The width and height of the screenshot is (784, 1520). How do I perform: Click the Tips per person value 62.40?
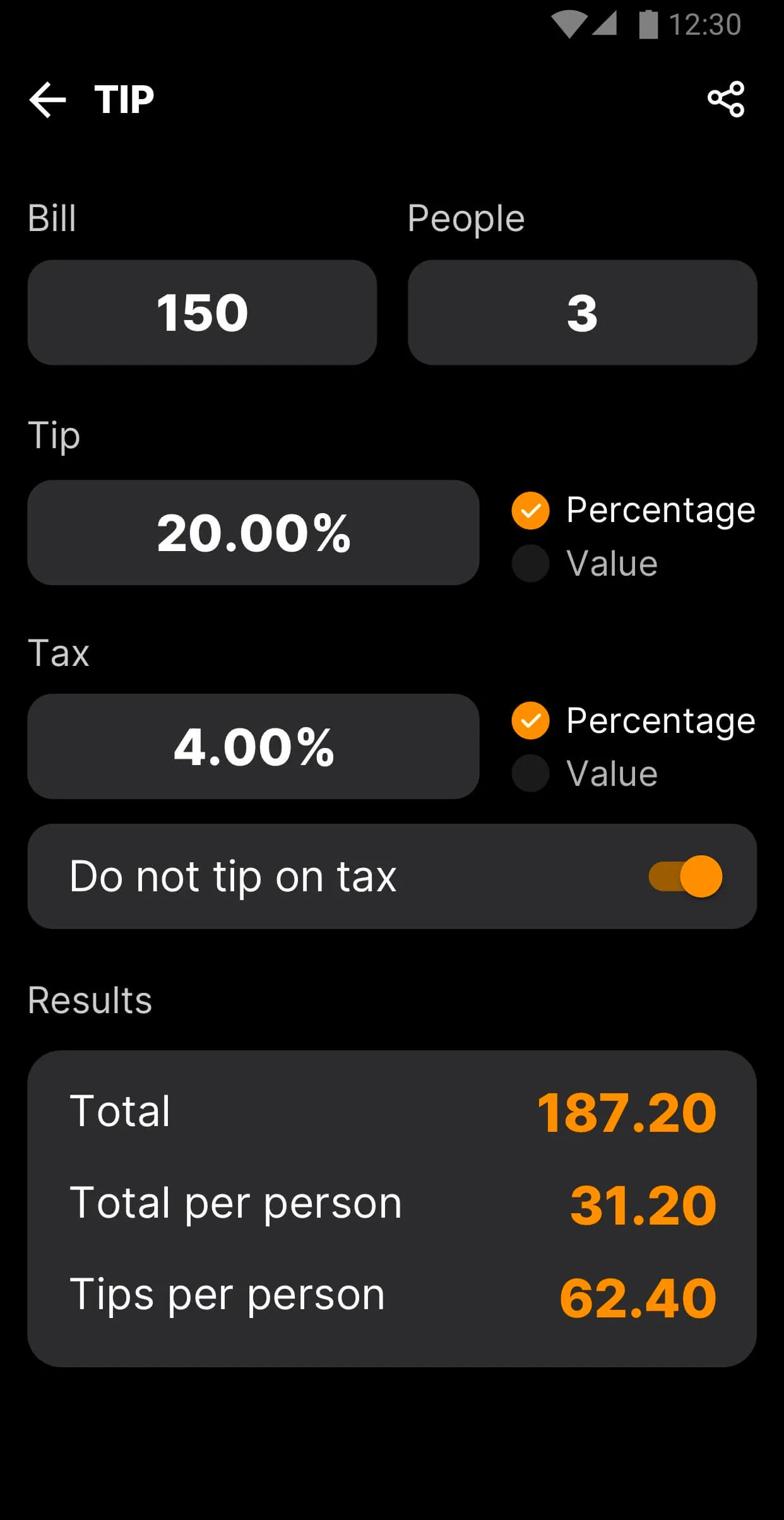(x=638, y=1295)
